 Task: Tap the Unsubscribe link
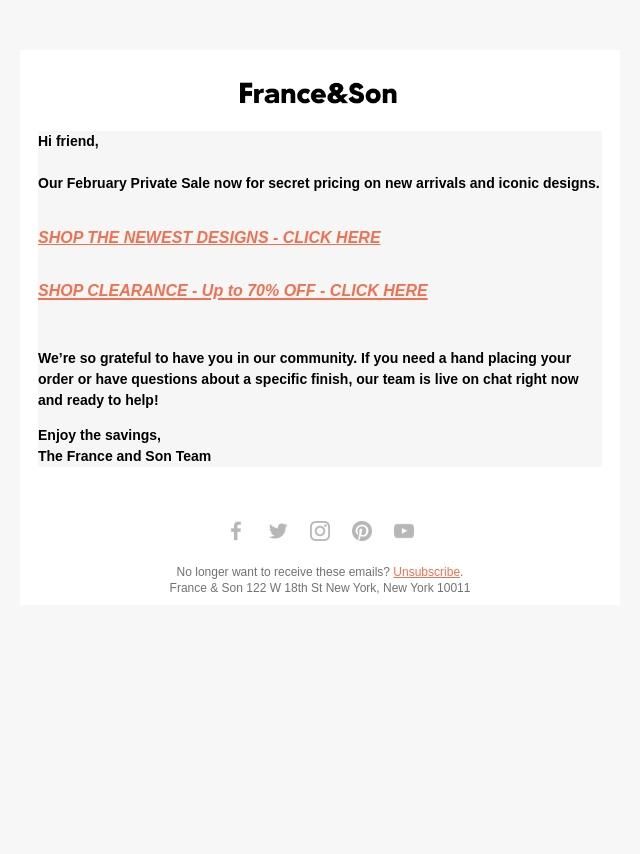tap(426, 572)
